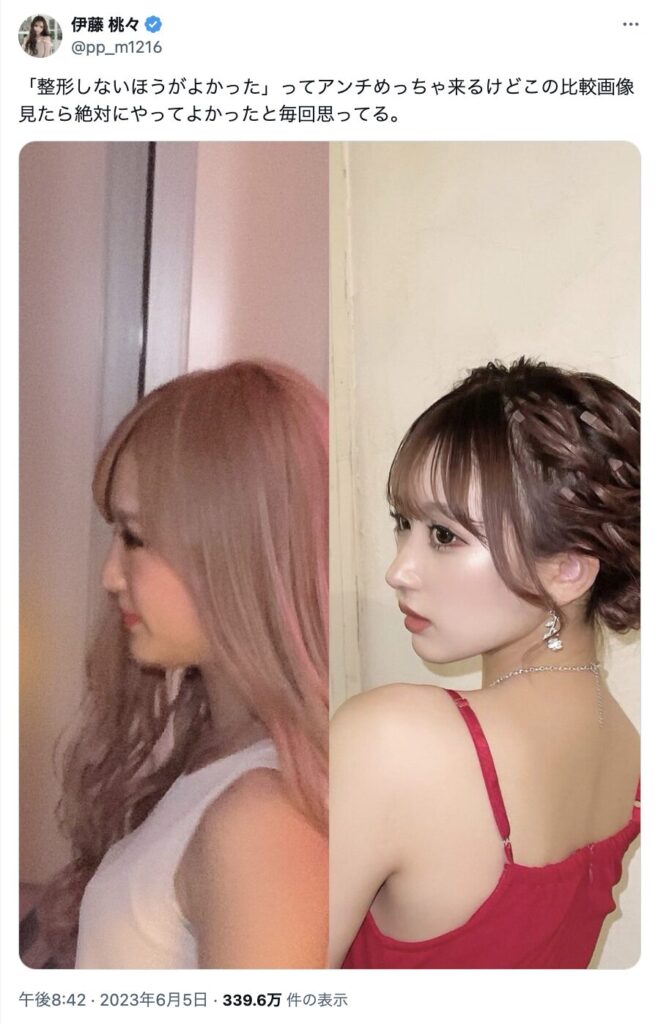Open the tweet's overflow menu

[x=628, y=23]
